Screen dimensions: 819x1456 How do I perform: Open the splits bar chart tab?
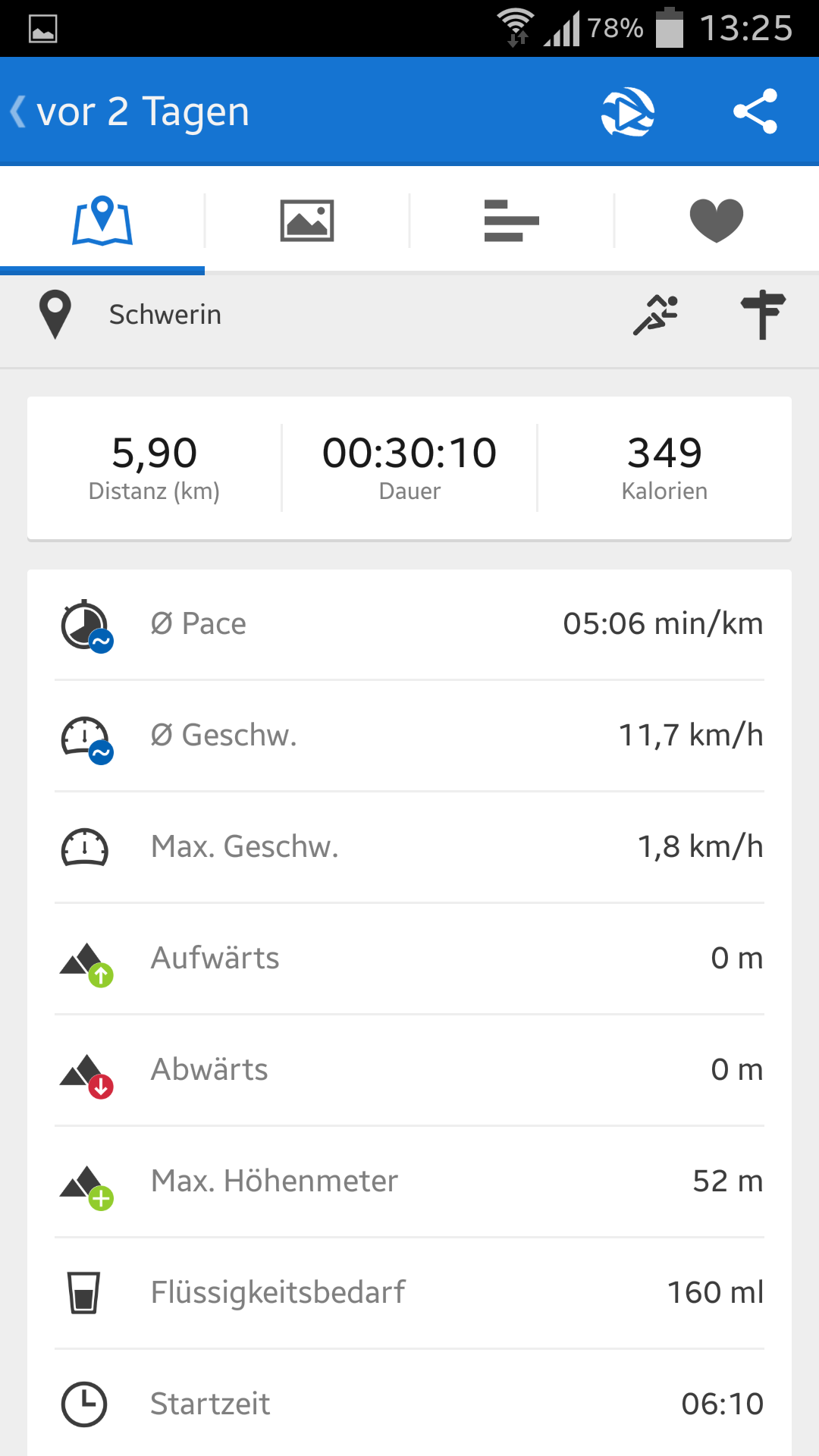[x=512, y=221]
